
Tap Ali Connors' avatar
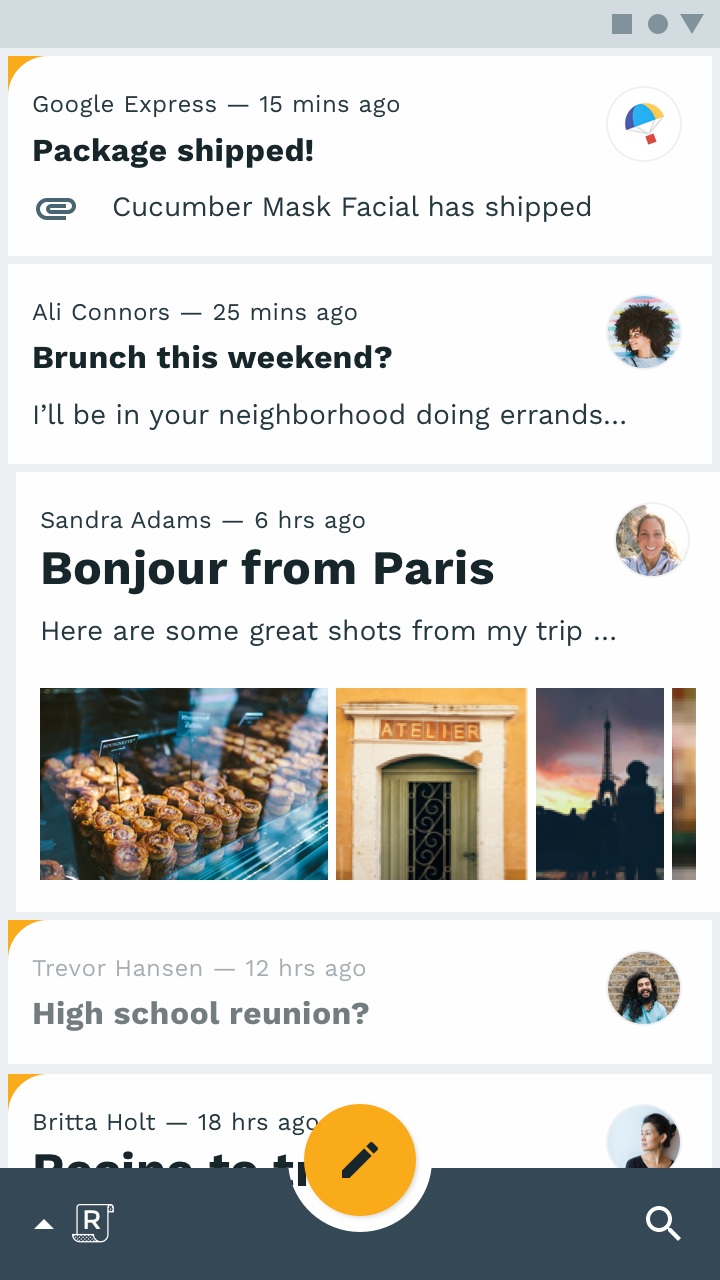click(644, 332)
